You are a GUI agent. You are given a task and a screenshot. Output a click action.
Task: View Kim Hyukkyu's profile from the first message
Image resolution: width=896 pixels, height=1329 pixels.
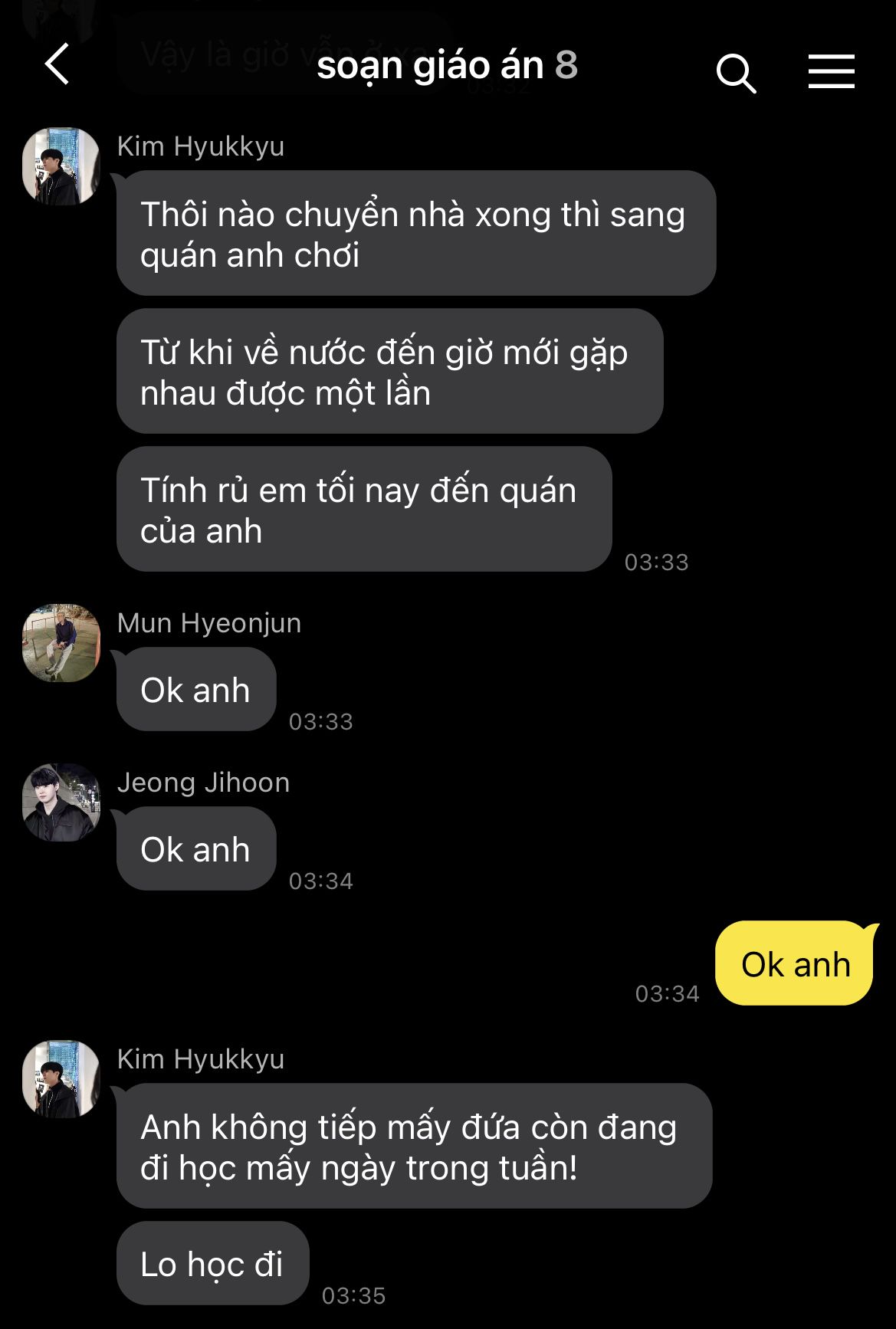coord(61,166)
